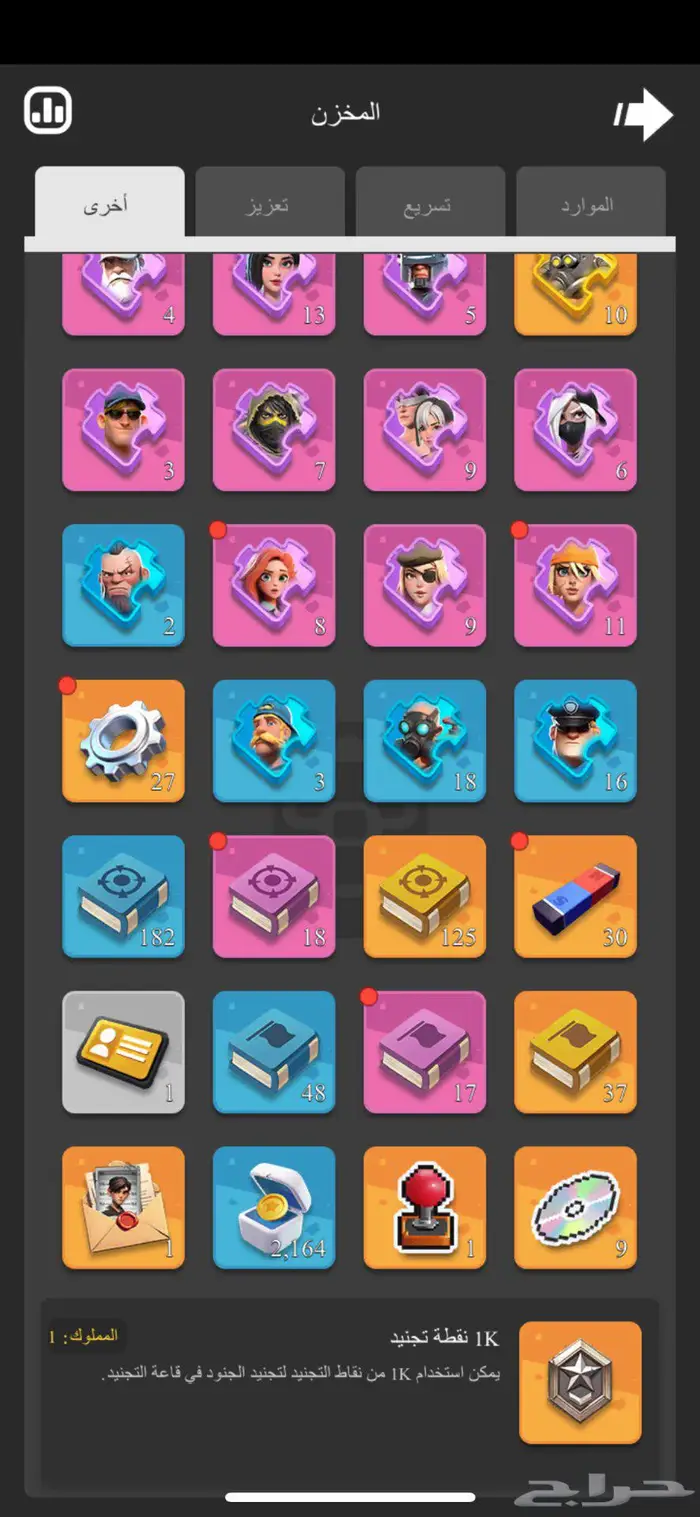Select the orange flag book with 37
700x1517 pixels.
pyautogui.click(x=576, y=1052)
